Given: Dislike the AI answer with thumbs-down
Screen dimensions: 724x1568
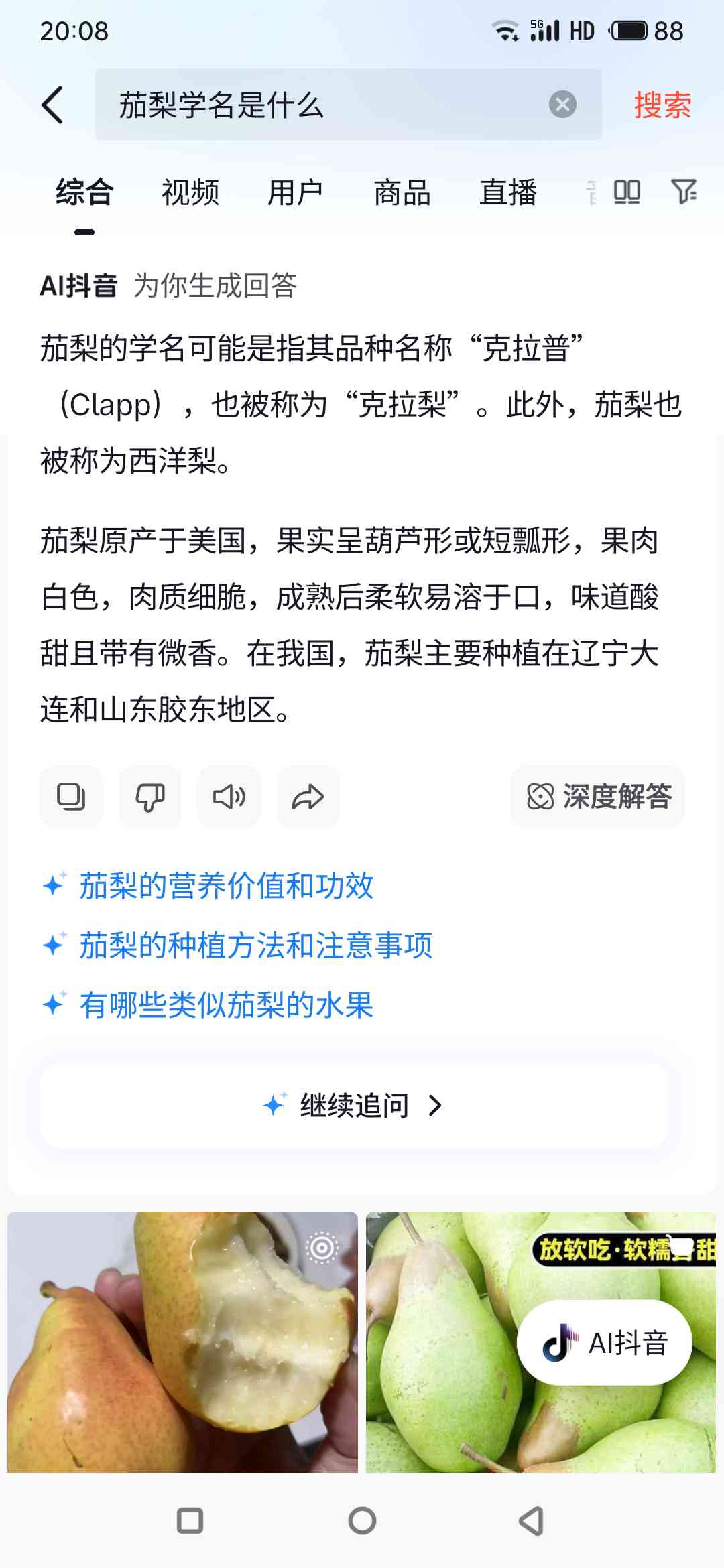Looking at the screenshot, I should 150,797.
